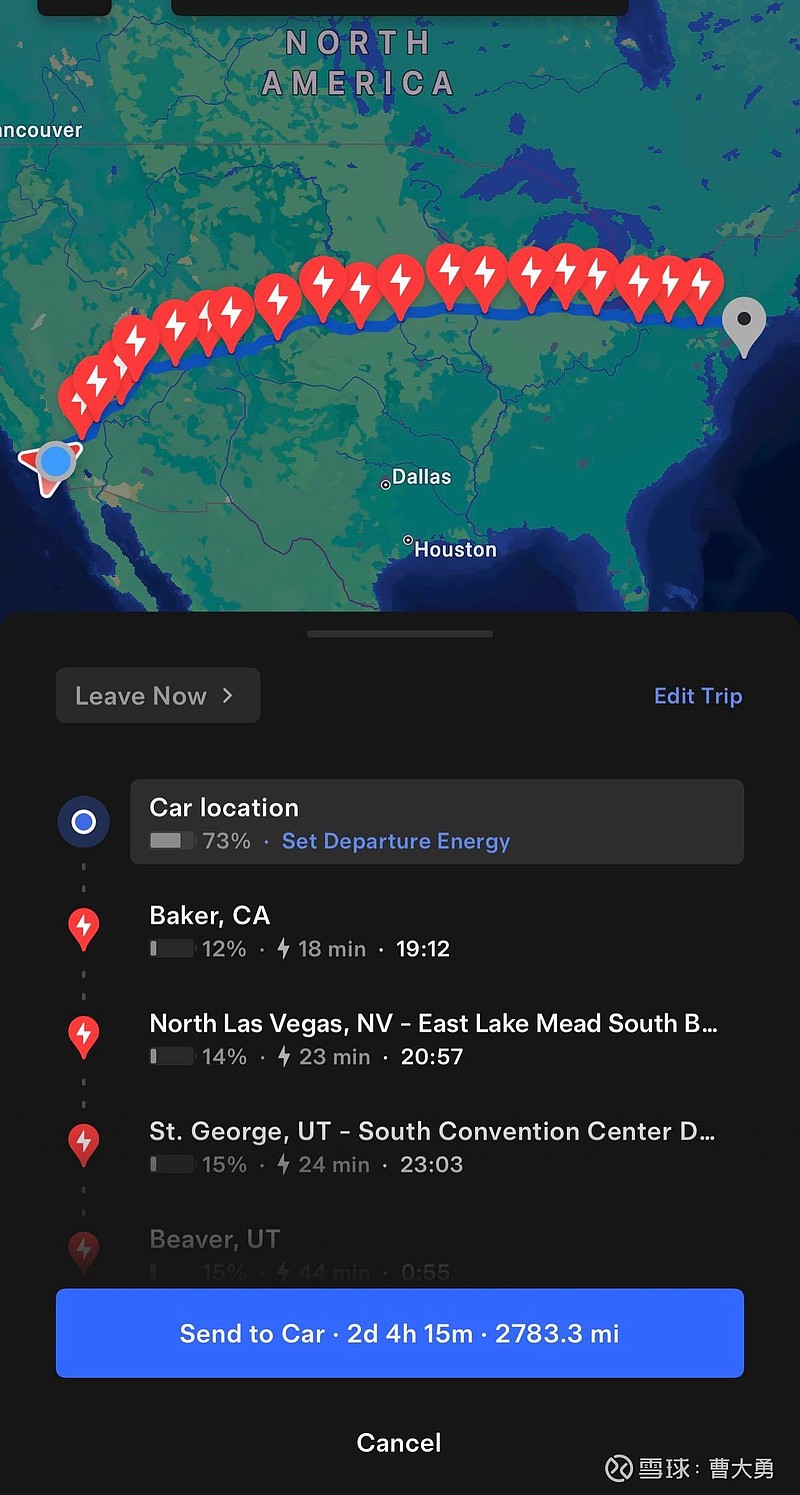800x1495 pixels.
Task: Tap the car location marker on map
Action: tap(56, 462)
